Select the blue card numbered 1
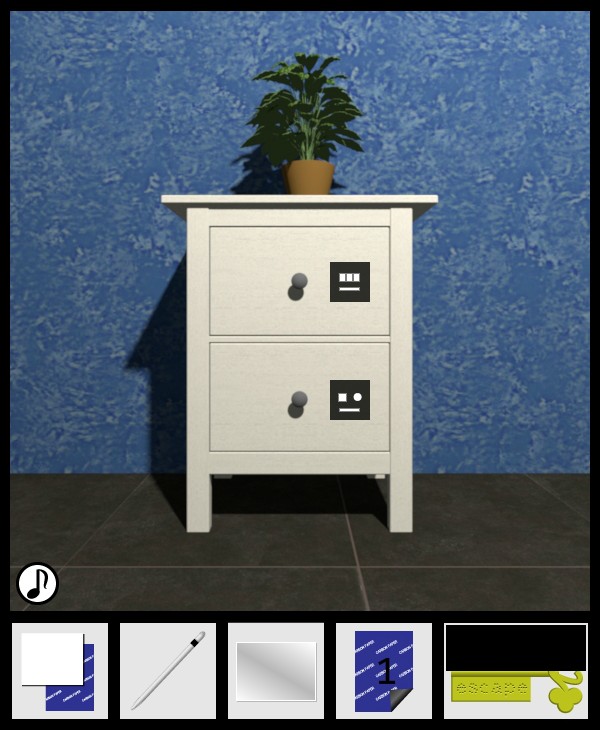The width and height of the screenshot is (600, 730). pyautogui.click(x=384, y=671)
